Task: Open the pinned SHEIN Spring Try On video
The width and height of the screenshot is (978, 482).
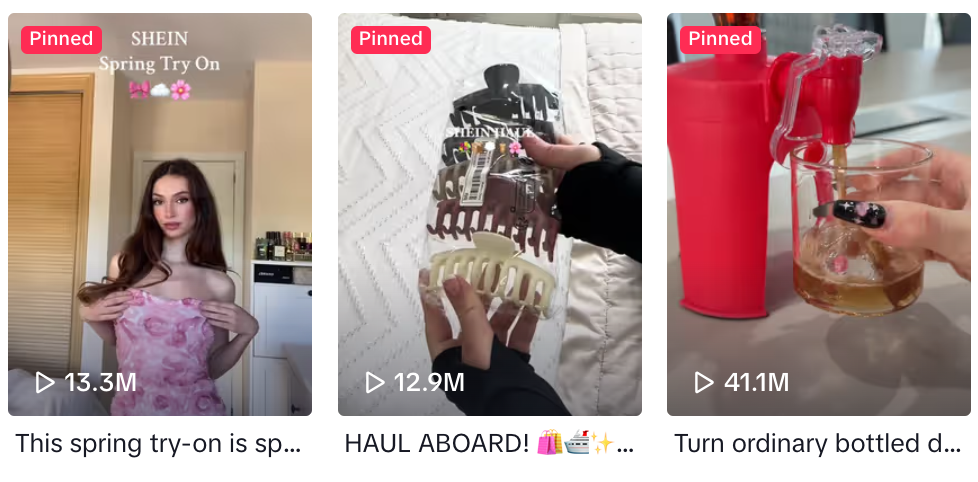Action: (x=160, y=214)
